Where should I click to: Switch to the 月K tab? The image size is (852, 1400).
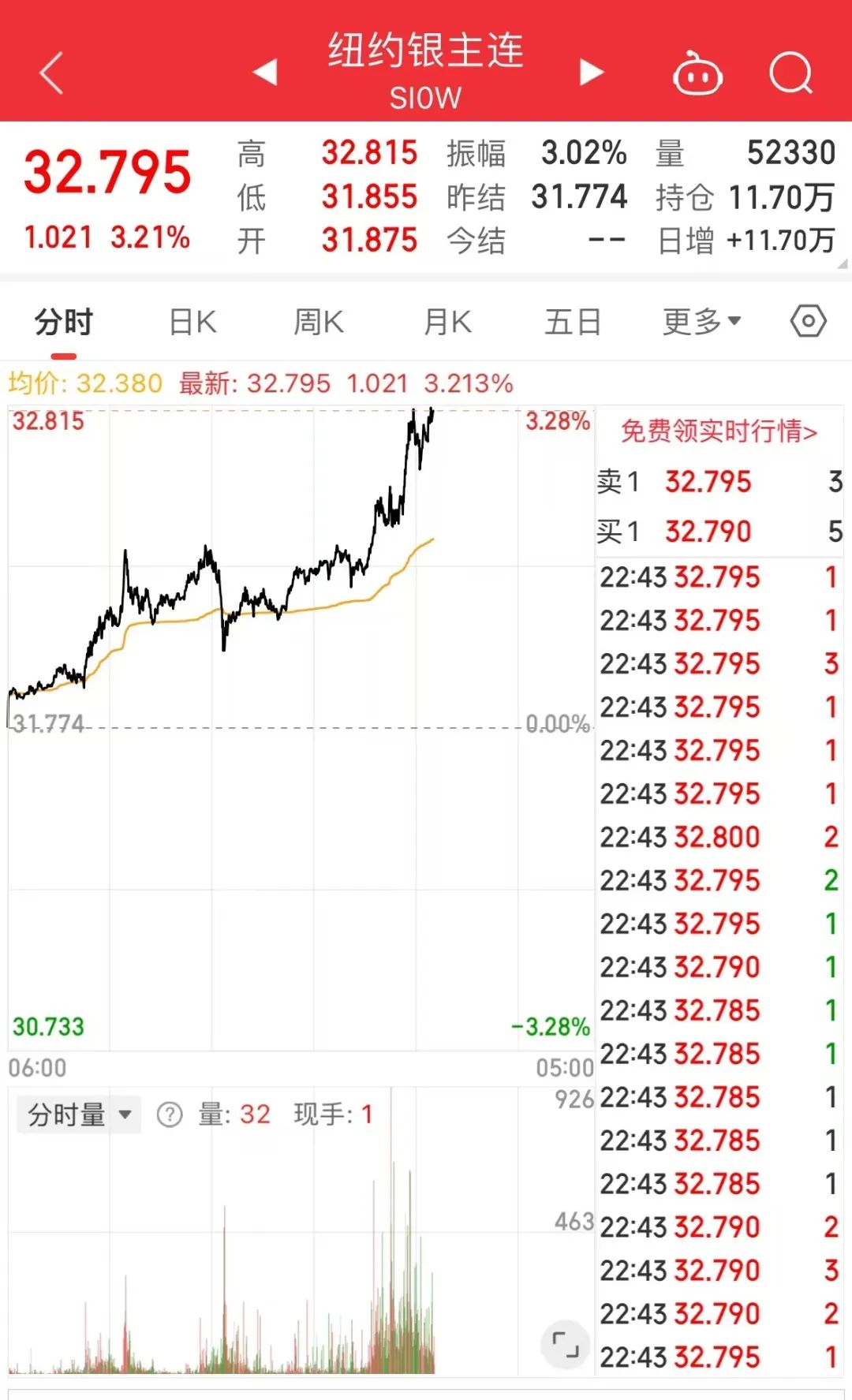point(447,322)
